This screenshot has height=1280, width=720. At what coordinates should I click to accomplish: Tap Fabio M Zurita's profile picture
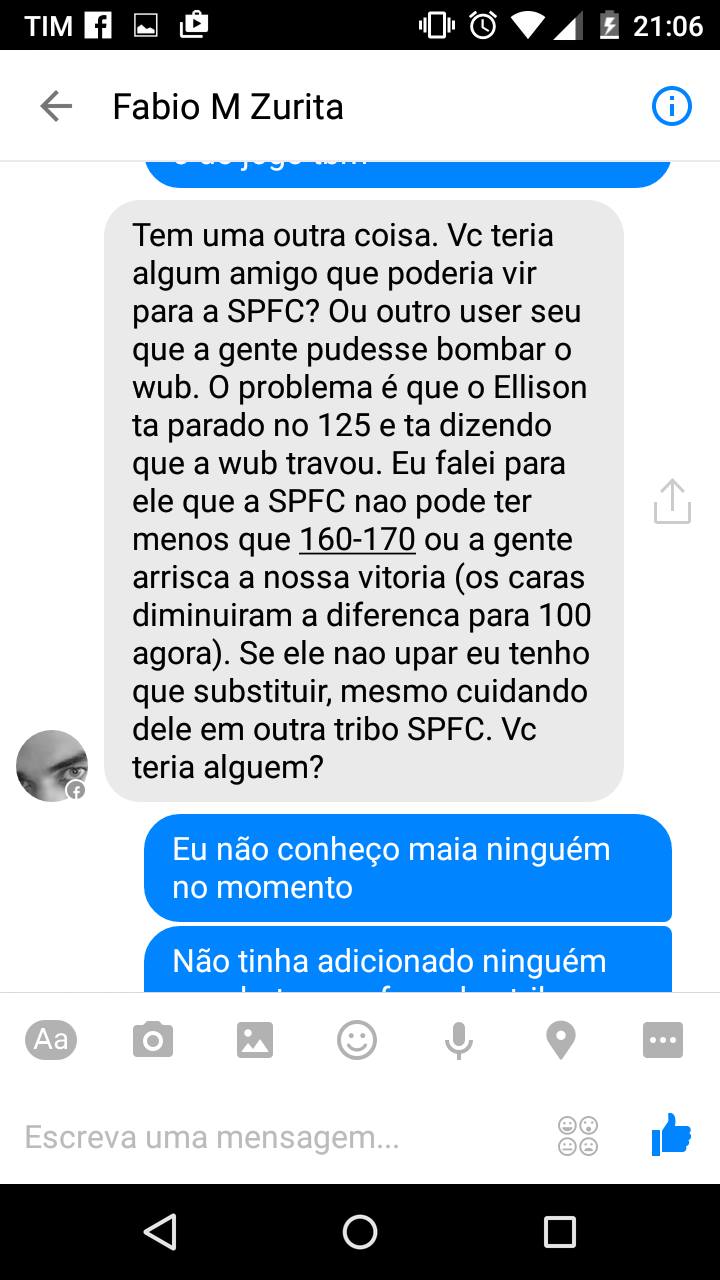[x=51, y=765]
